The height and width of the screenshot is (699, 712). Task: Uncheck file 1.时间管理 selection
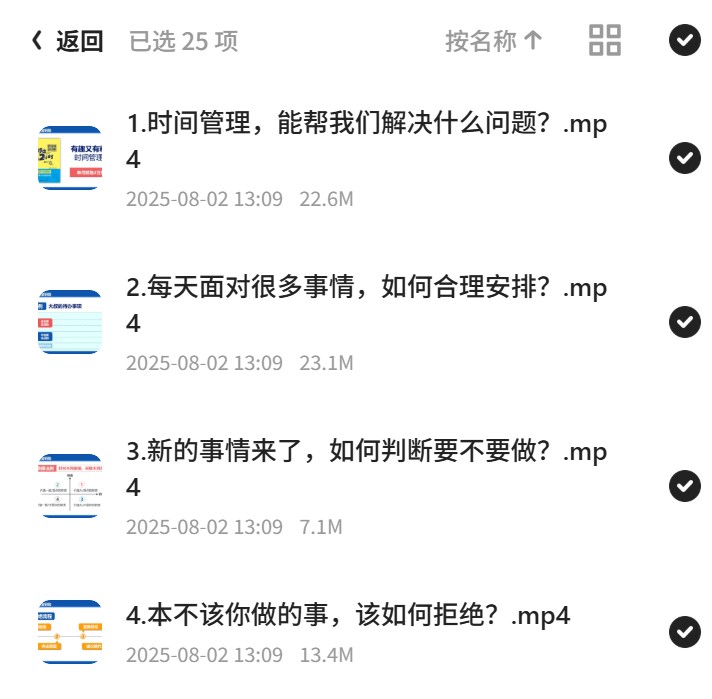click(685, 158)
